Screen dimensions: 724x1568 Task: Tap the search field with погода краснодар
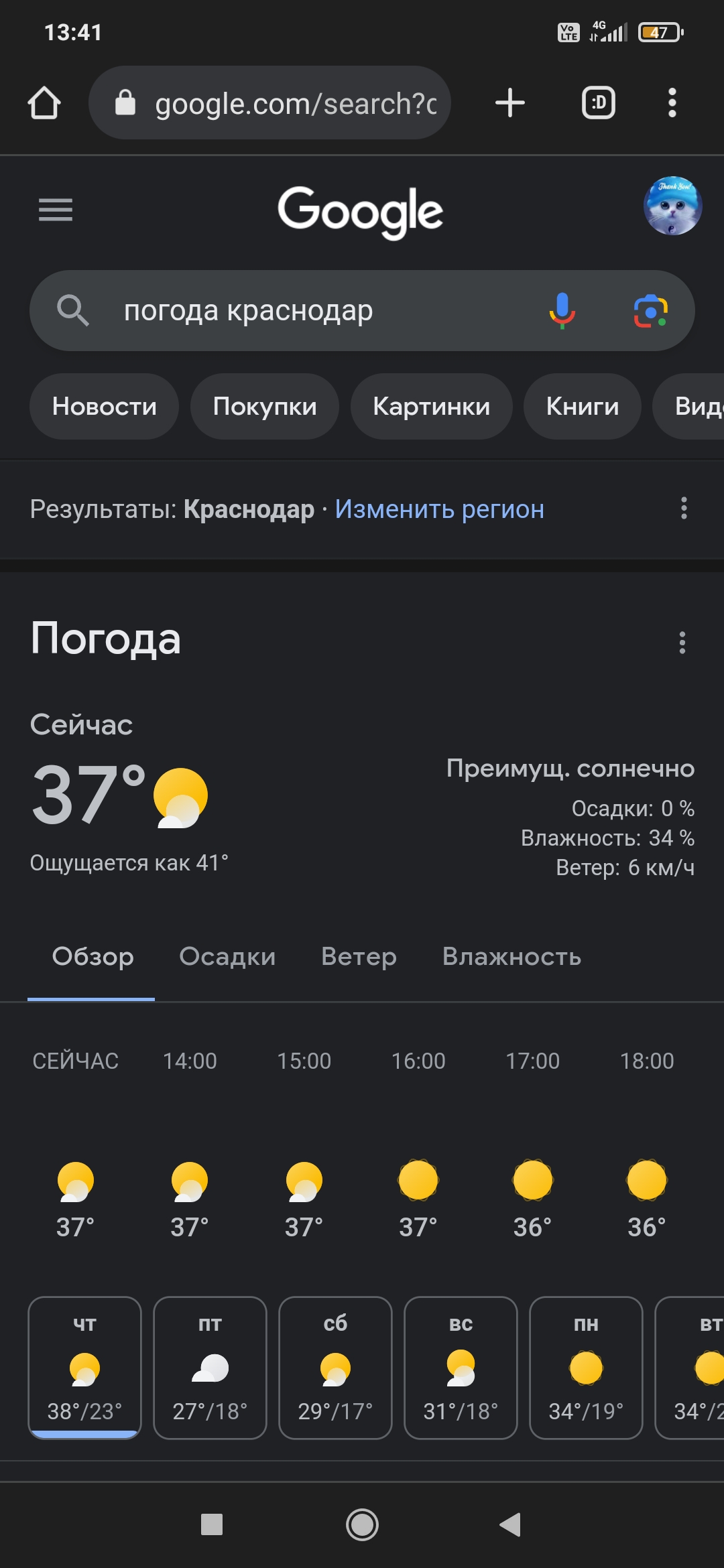click(x=248, y=310)
